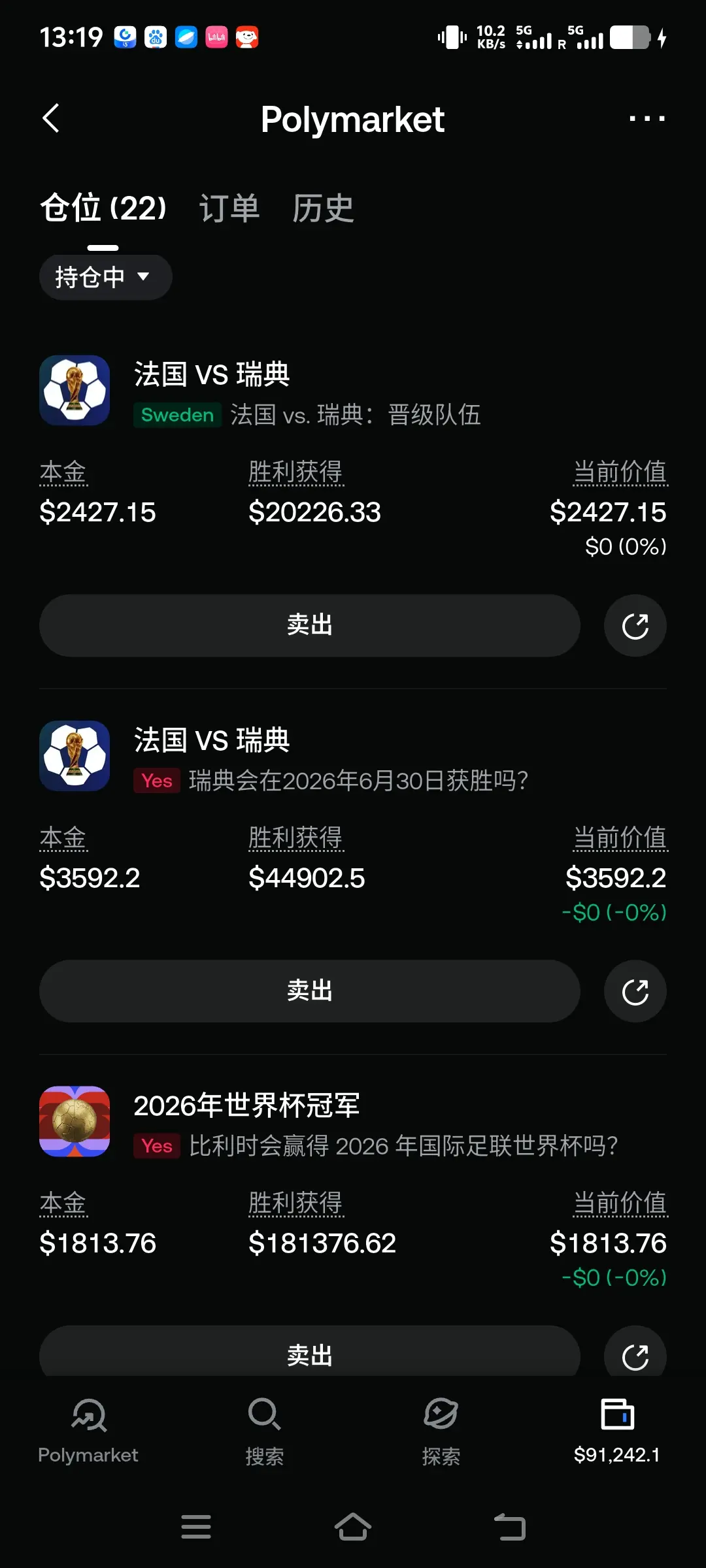Expand the 持仓中 filter dropdown

105,277
